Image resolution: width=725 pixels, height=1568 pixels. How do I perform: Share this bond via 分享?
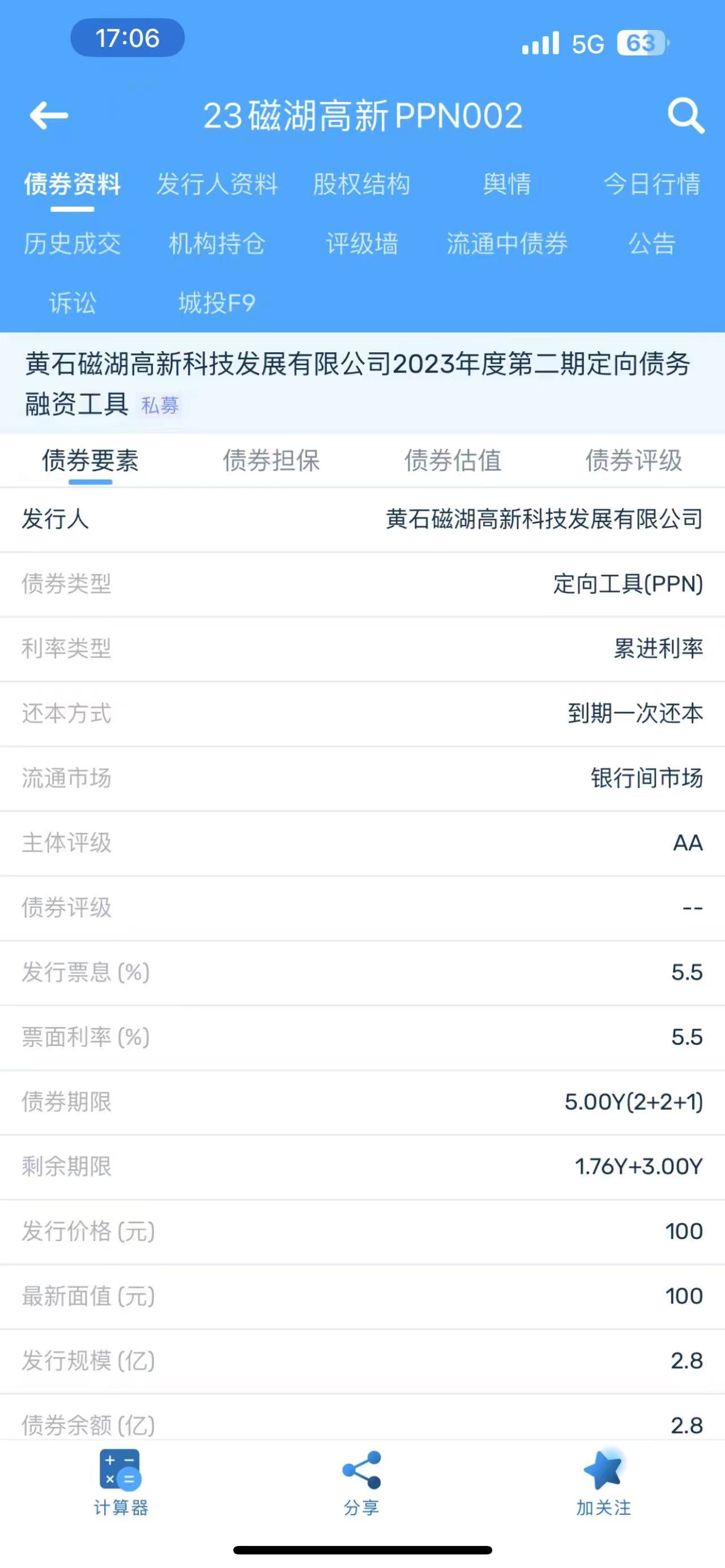click(x=361, y=1483)
